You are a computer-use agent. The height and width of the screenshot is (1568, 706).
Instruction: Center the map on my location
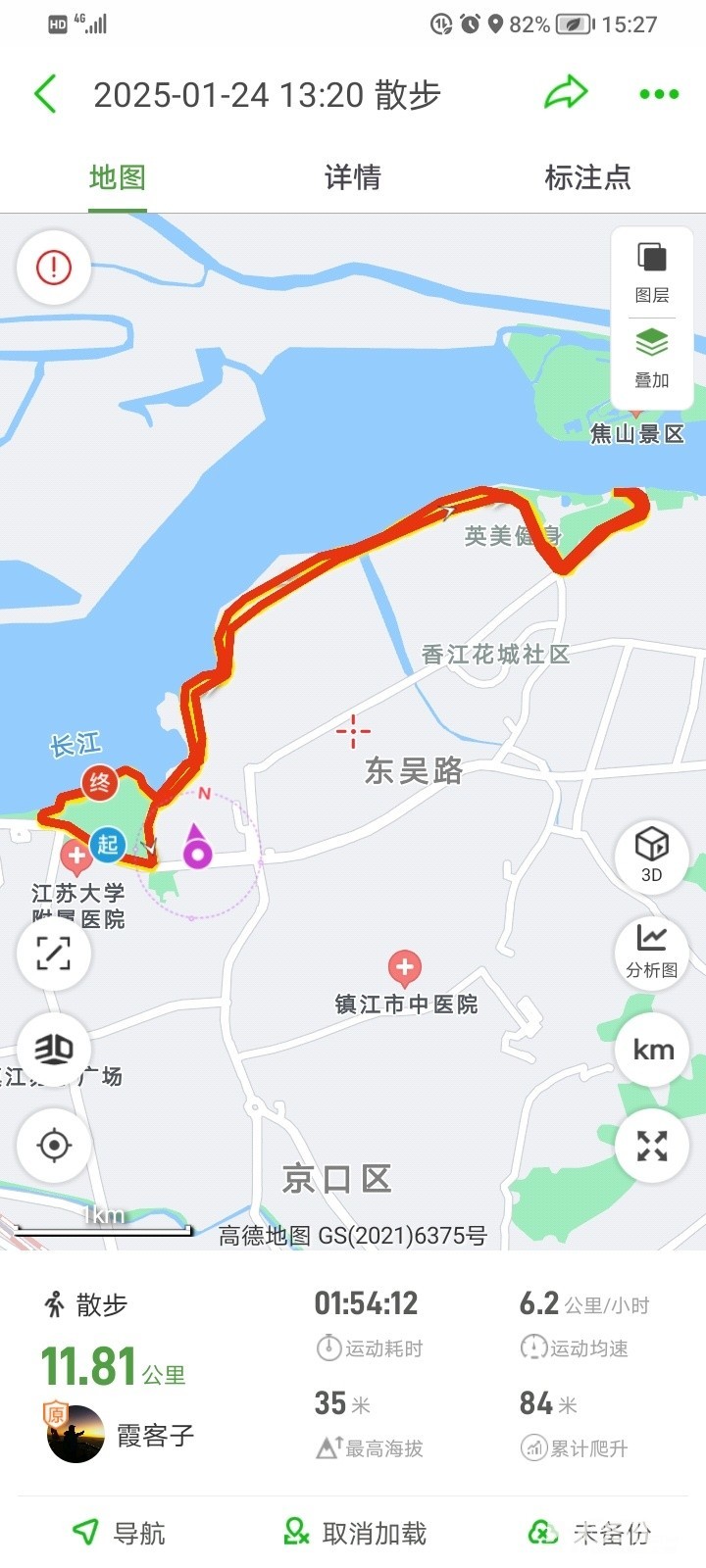click(54, 1145)
